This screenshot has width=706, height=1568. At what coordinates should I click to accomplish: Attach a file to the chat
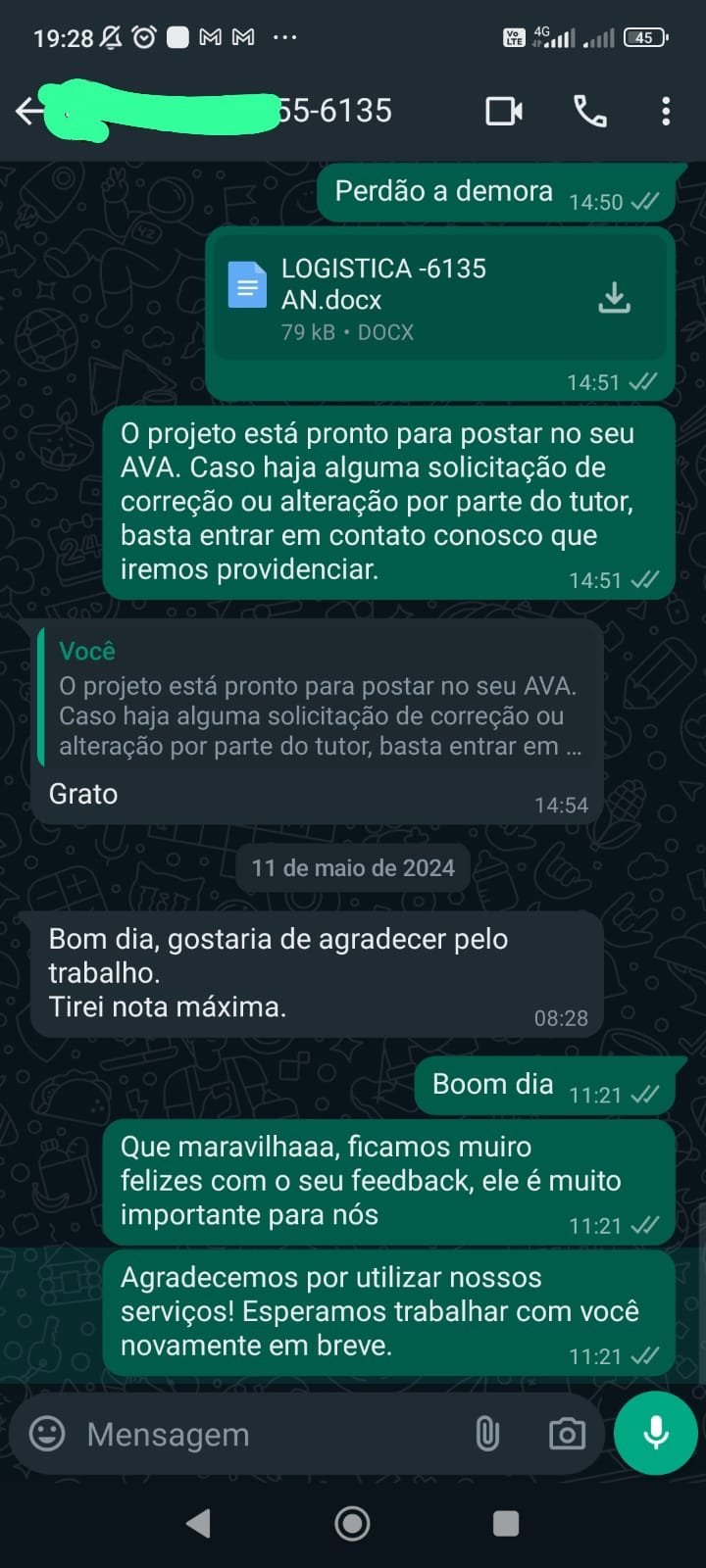[x=487, y=1434]
